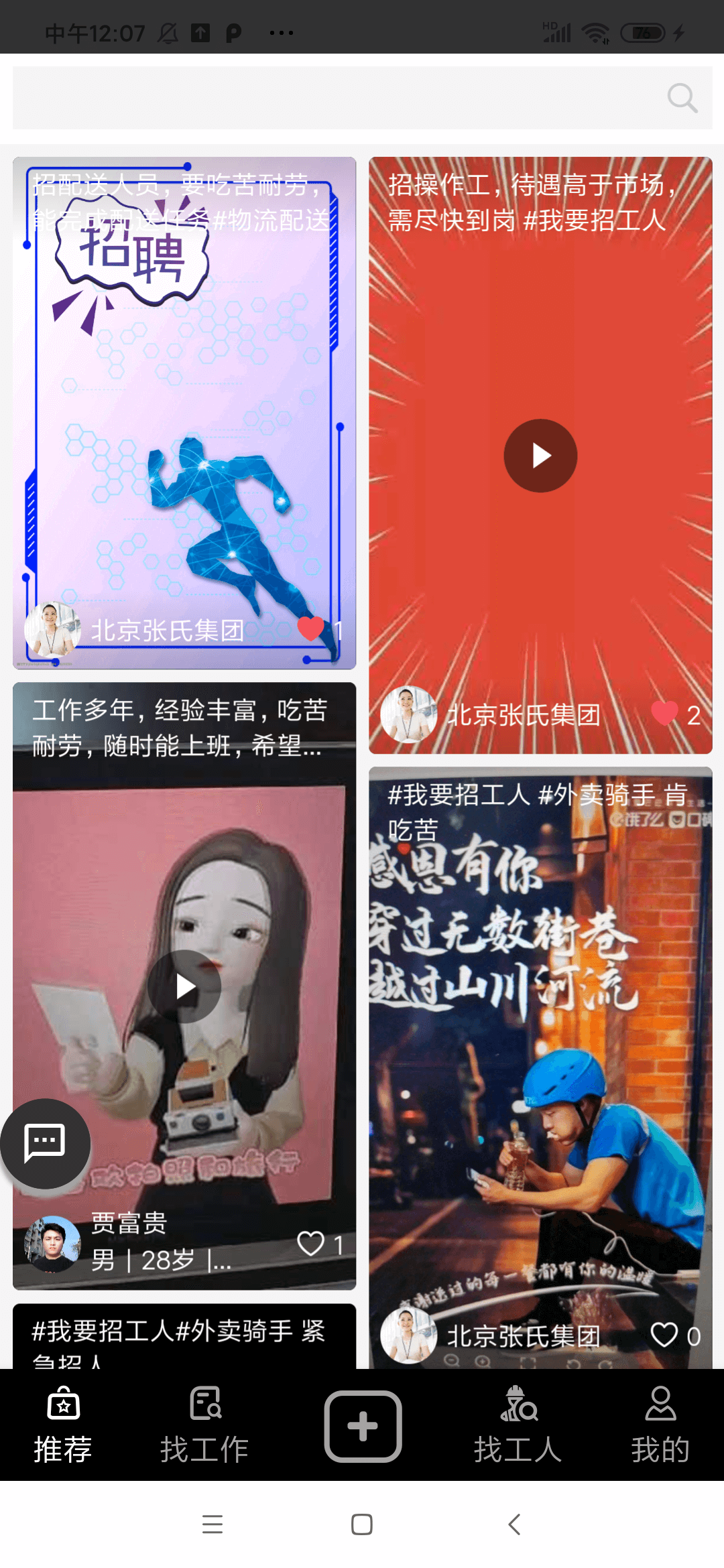The width and height of the screenshot is (724, 1568).
Task: Unlike the 招配送人员 post heart
Action: (x=310, y=629)
